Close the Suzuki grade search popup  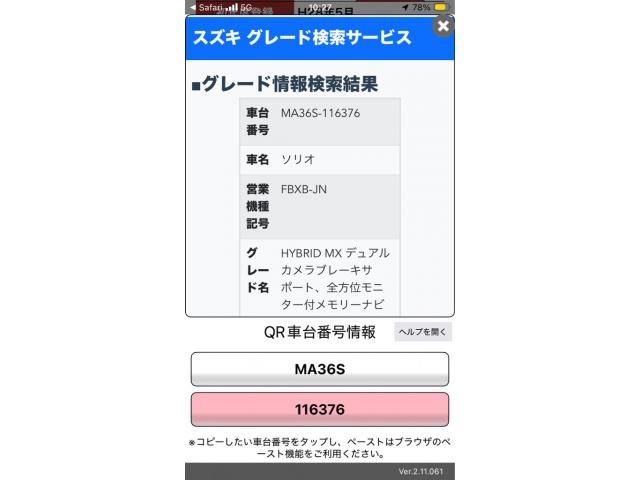click(442, 27)
